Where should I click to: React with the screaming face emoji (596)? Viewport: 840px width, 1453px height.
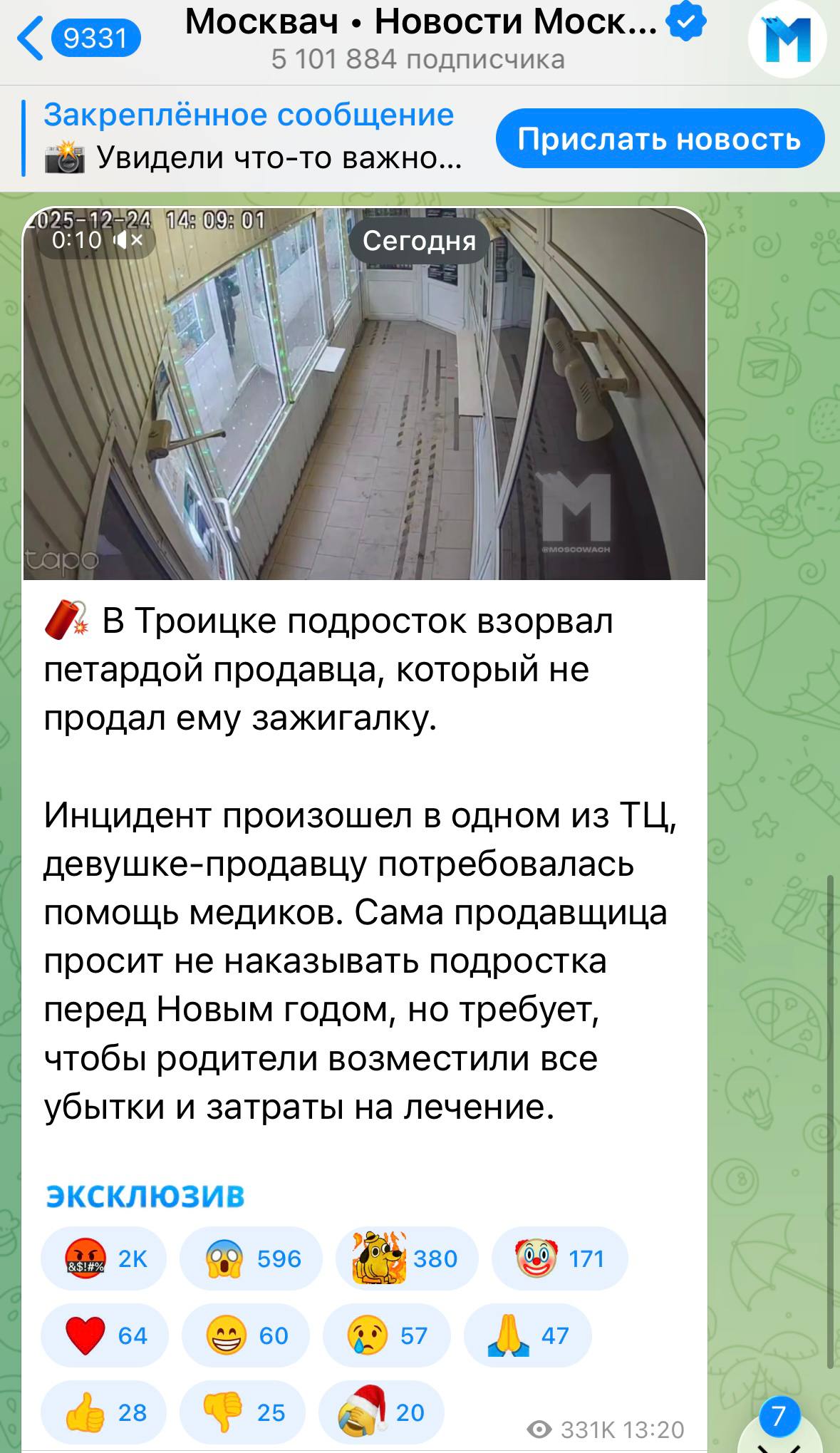pyautogui.click(x=251, y=1258)
